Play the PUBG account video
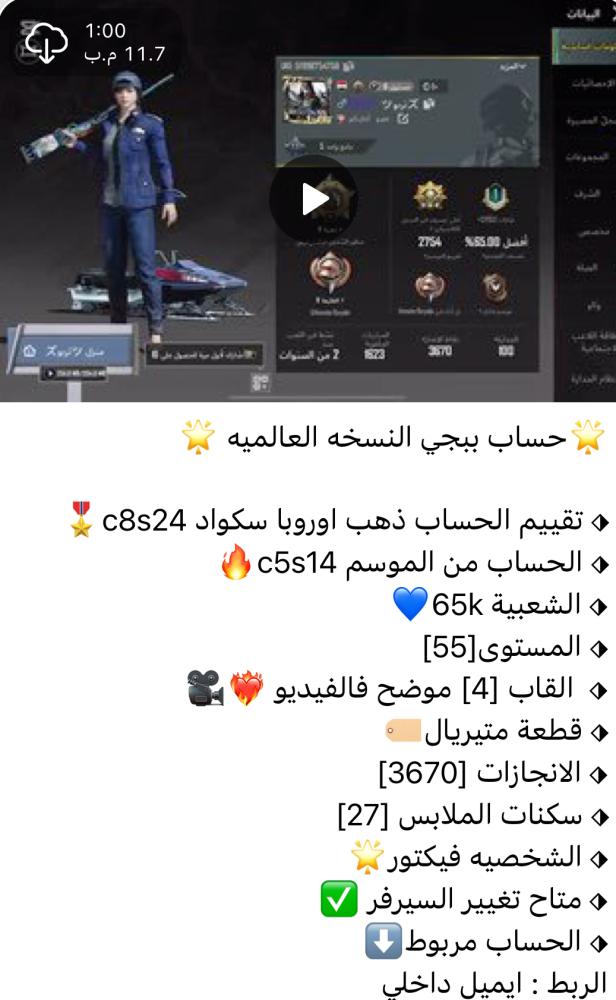 tap(313, 198)
